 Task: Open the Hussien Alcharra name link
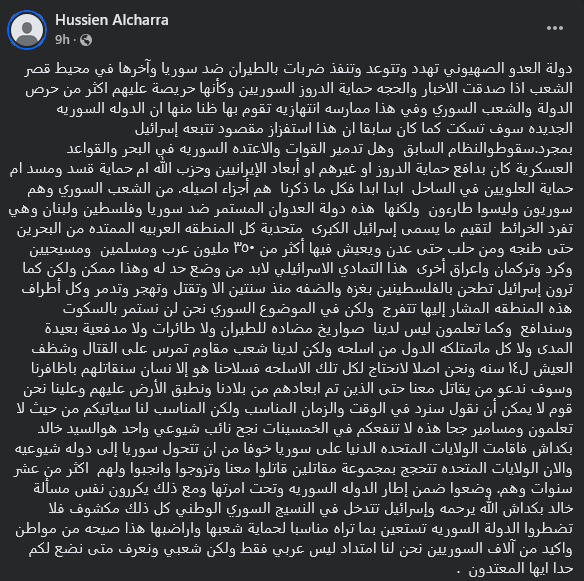(112, 20)
